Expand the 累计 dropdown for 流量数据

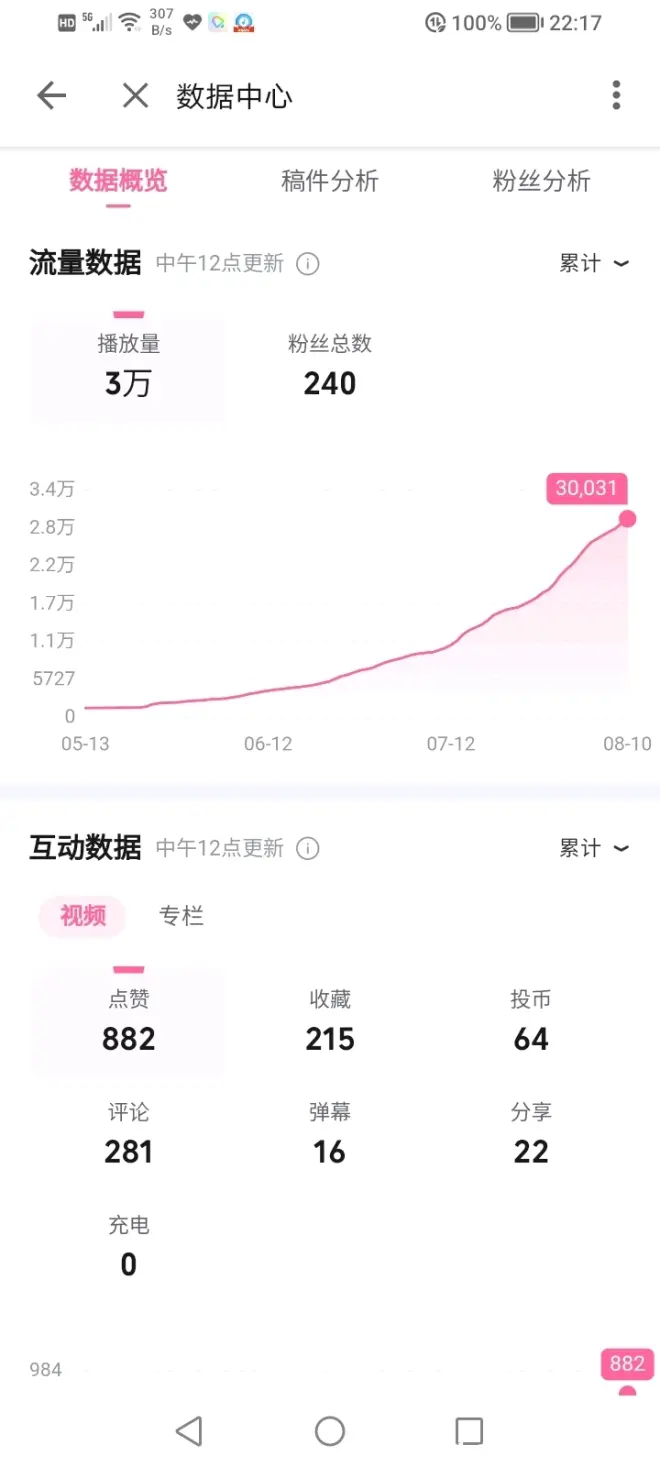pos(594,264)
